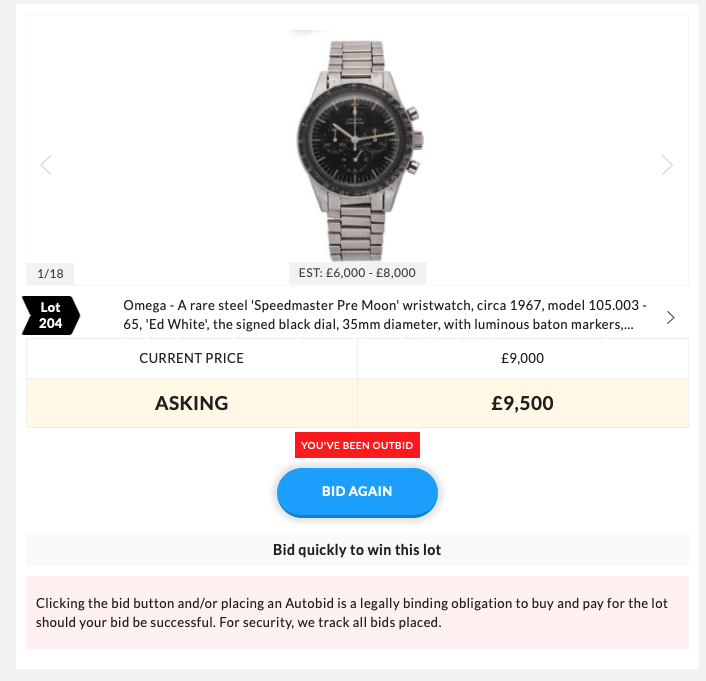Open the Omega Speedmaster watch image
Screen dimensions: 706x681
pos(357,150)
